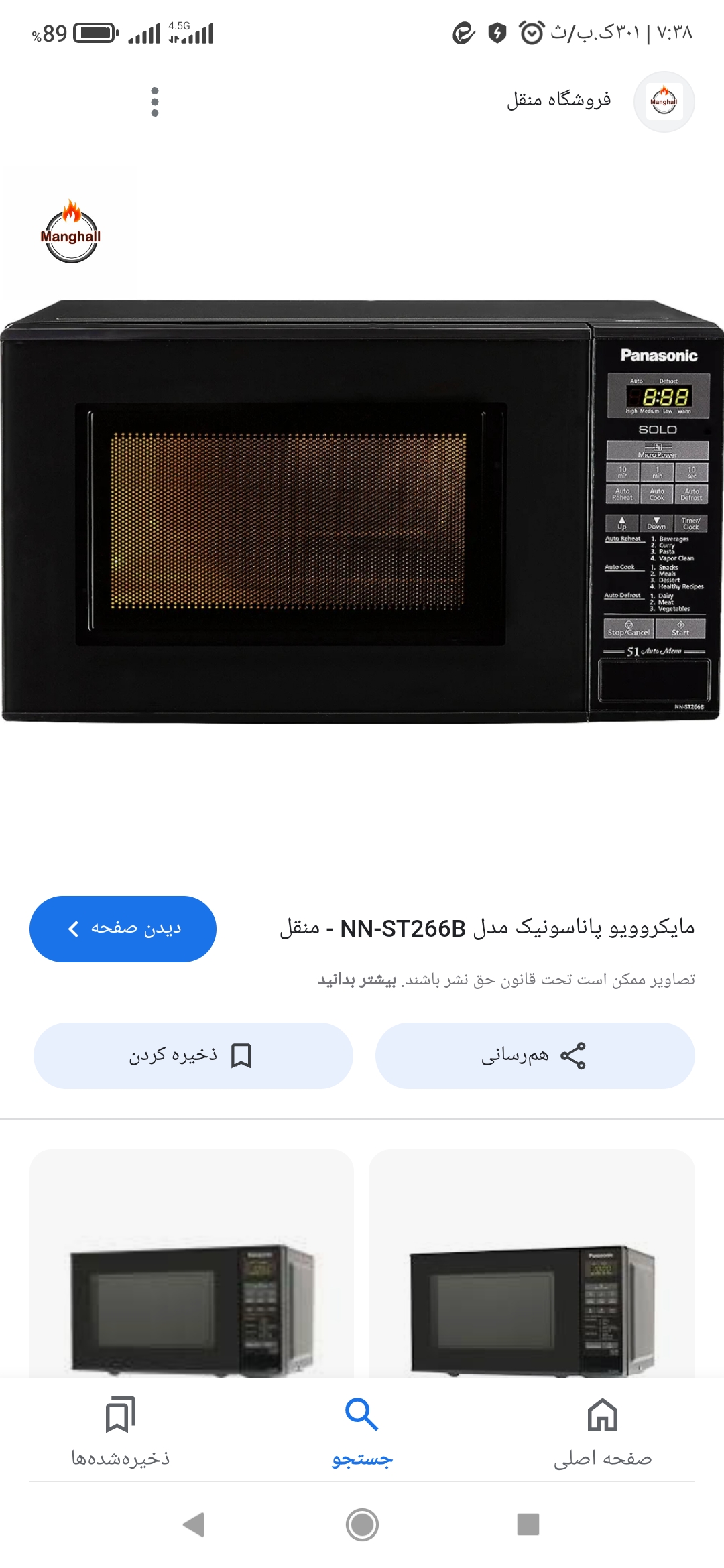Tap the system home circle

tap(362, 1524)
